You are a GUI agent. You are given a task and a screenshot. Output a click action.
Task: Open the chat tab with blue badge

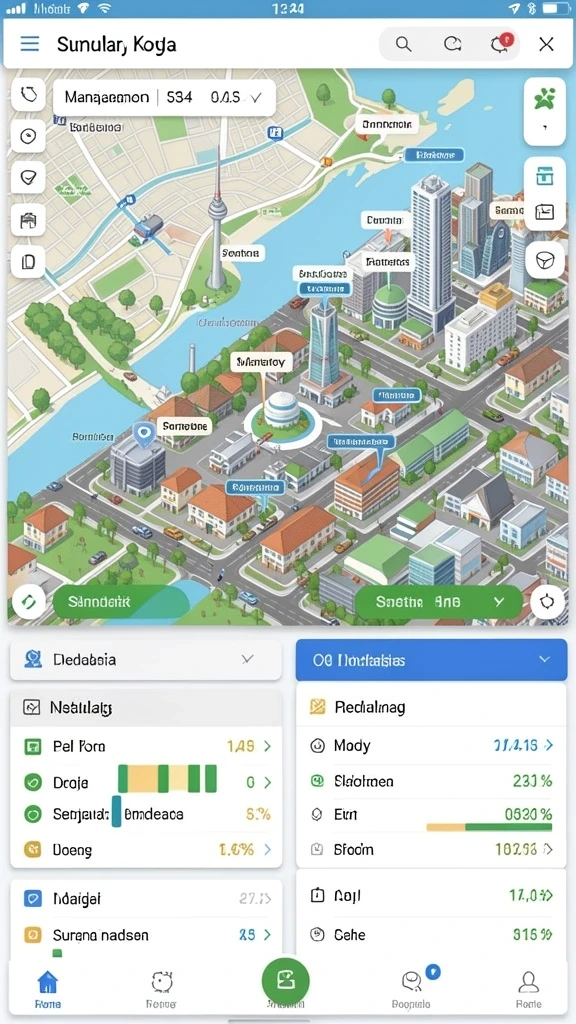point(411,988)
